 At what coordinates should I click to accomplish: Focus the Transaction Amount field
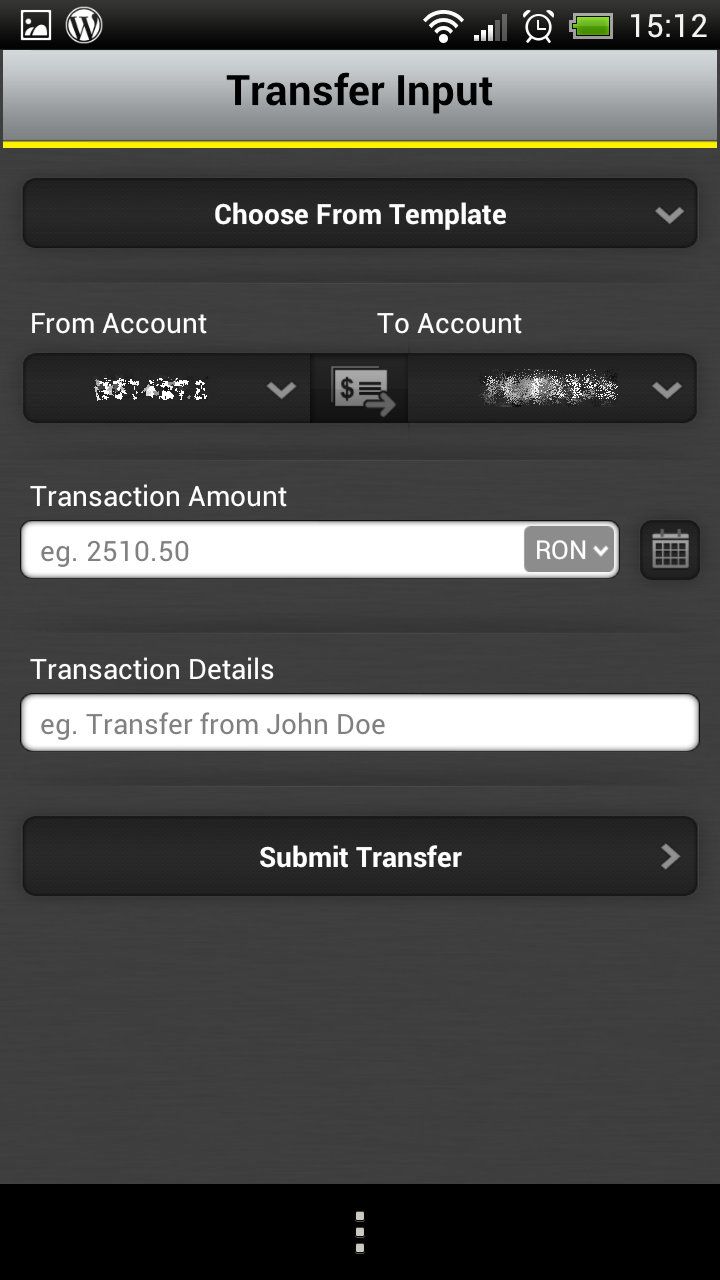click(272, 550)
